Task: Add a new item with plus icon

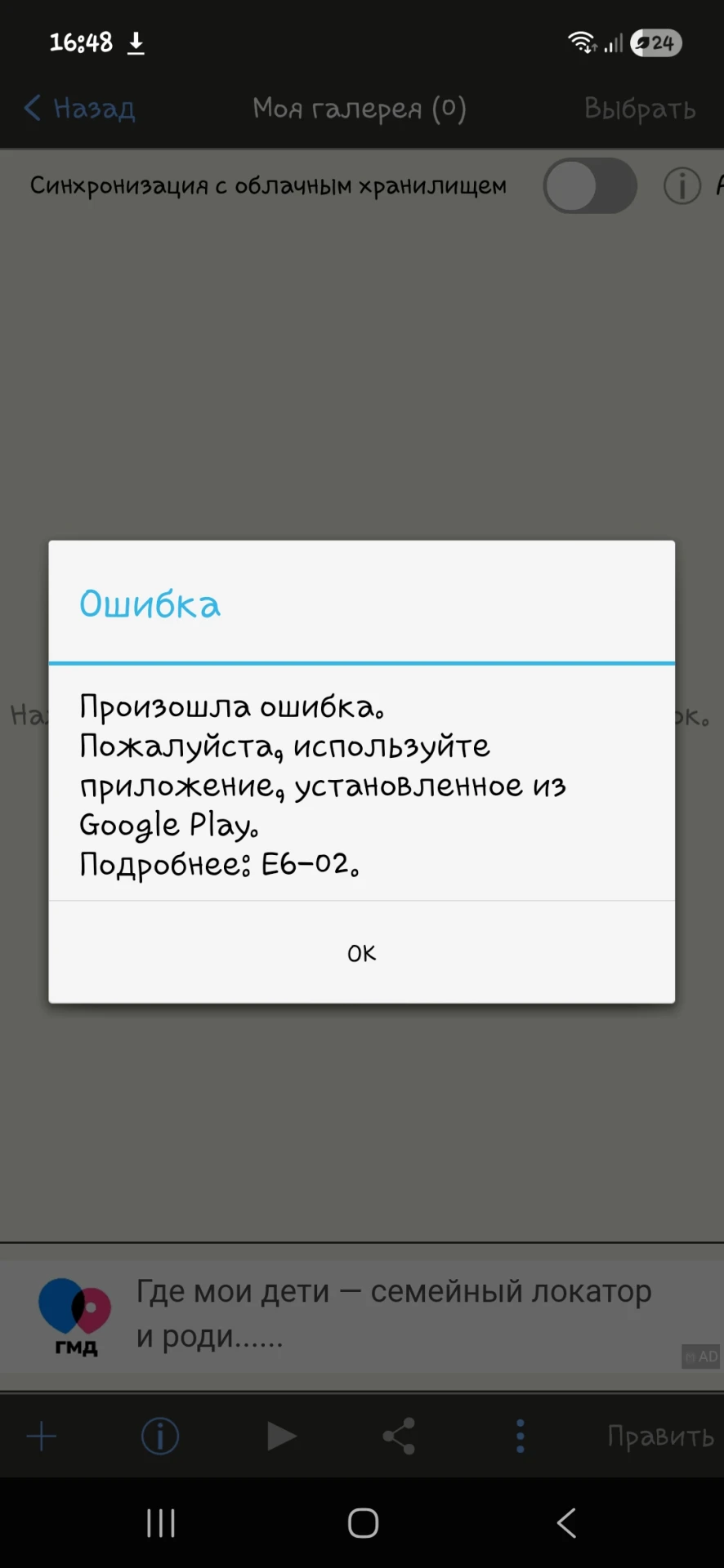Action: 42,1437
